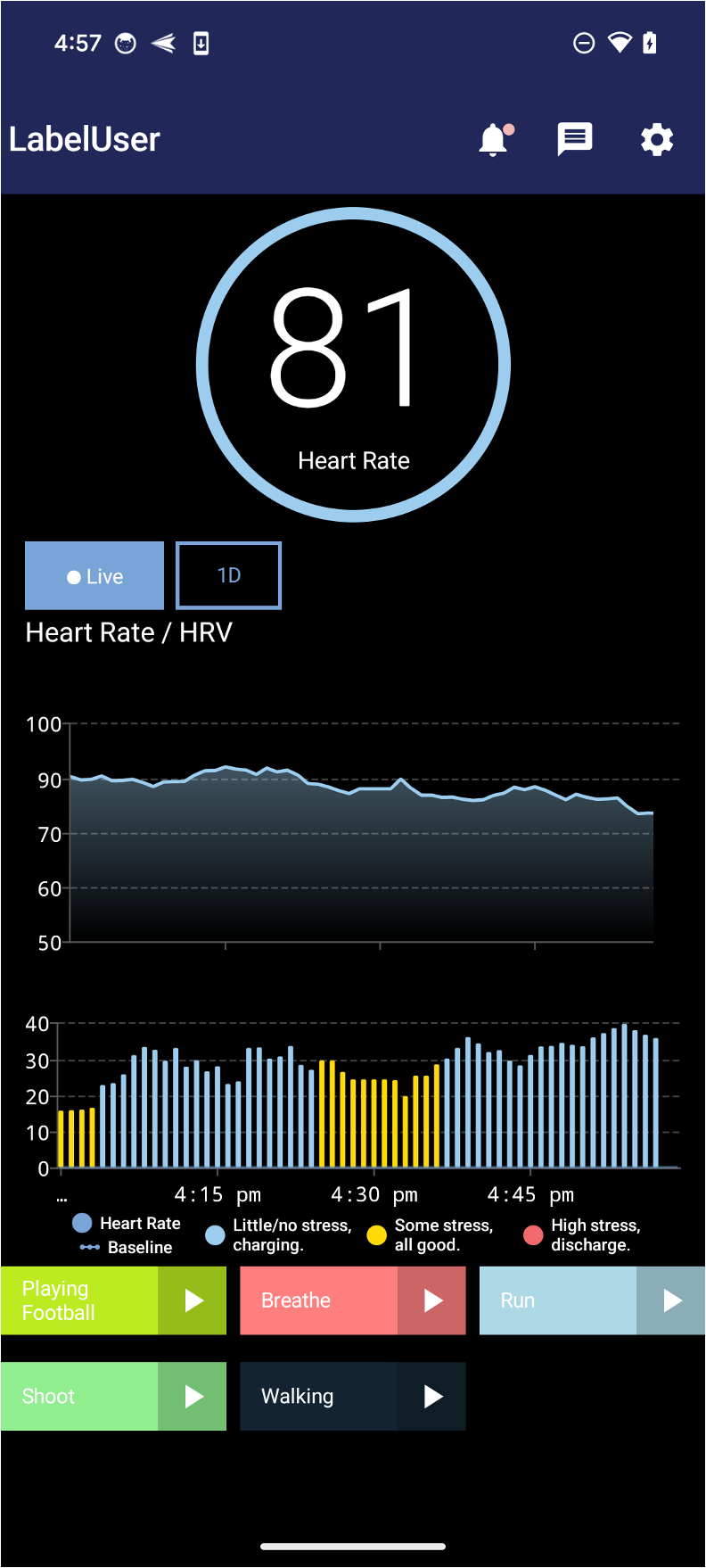The height and width of the screenshot is (1568, 706).
Task: Start the Playing Football activity
Action: pyautogui.click(x=113, y=1300)
